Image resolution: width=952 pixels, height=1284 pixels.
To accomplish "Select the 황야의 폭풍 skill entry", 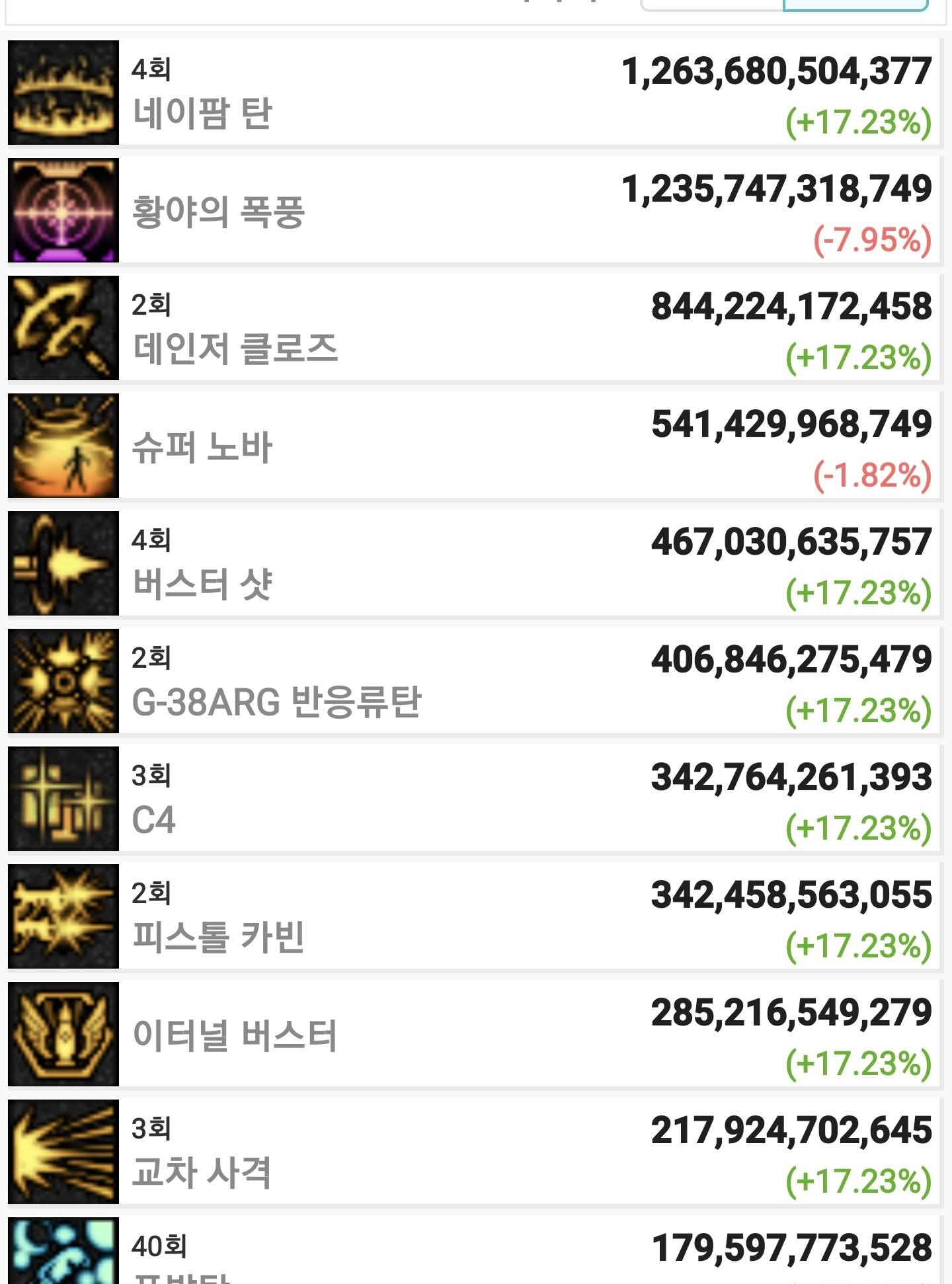I will coord(473,210).
